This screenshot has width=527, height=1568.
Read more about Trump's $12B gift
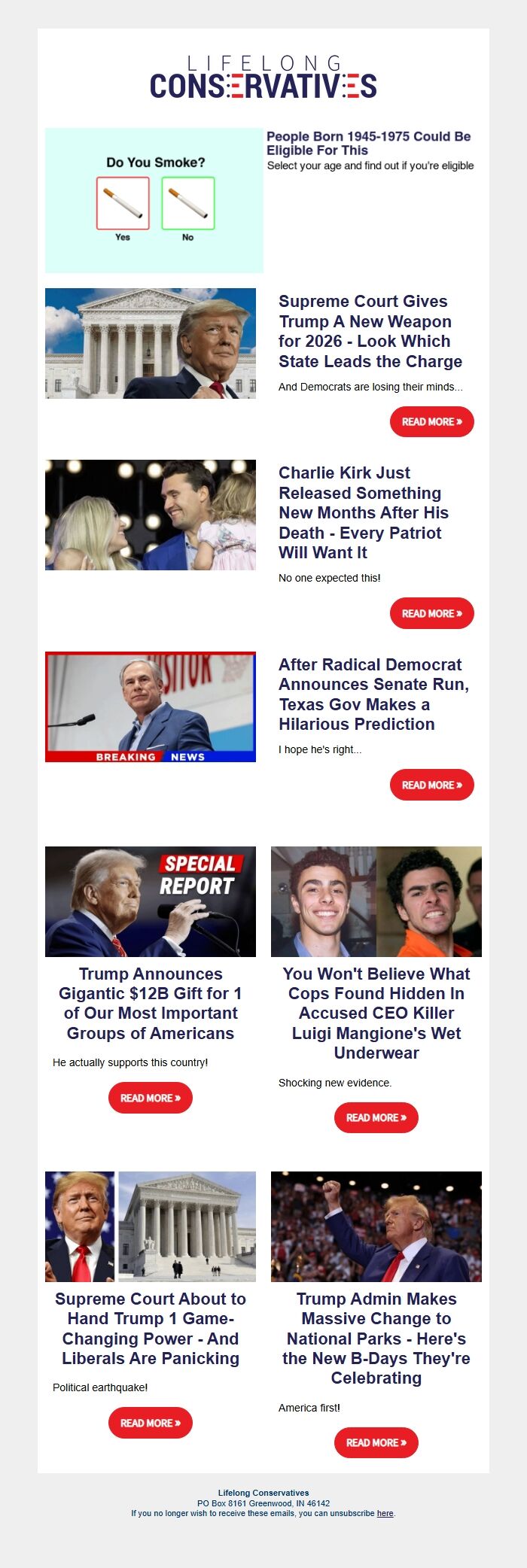click(x=151, y=1099)
